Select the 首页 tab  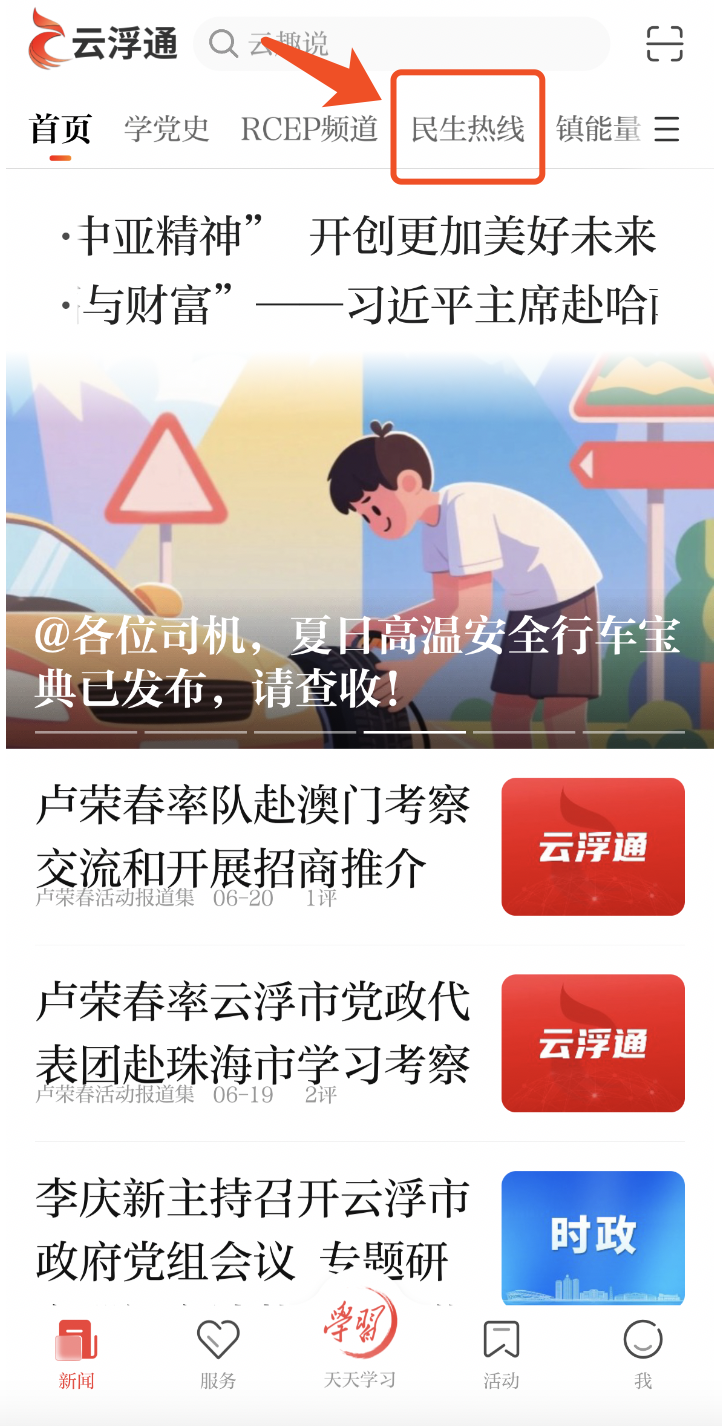point(61,129)
